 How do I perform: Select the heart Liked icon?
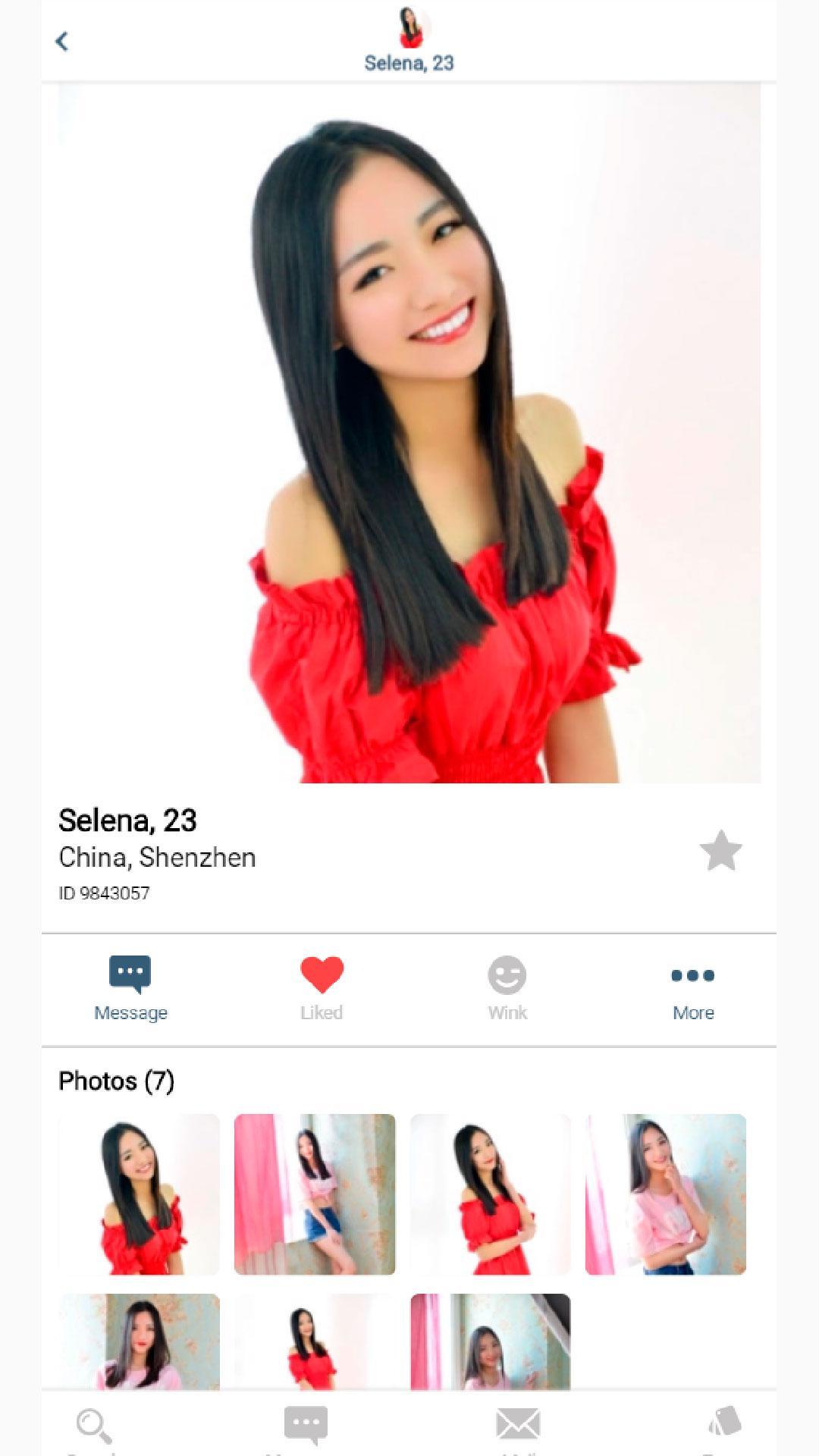(x=320, y=978)
